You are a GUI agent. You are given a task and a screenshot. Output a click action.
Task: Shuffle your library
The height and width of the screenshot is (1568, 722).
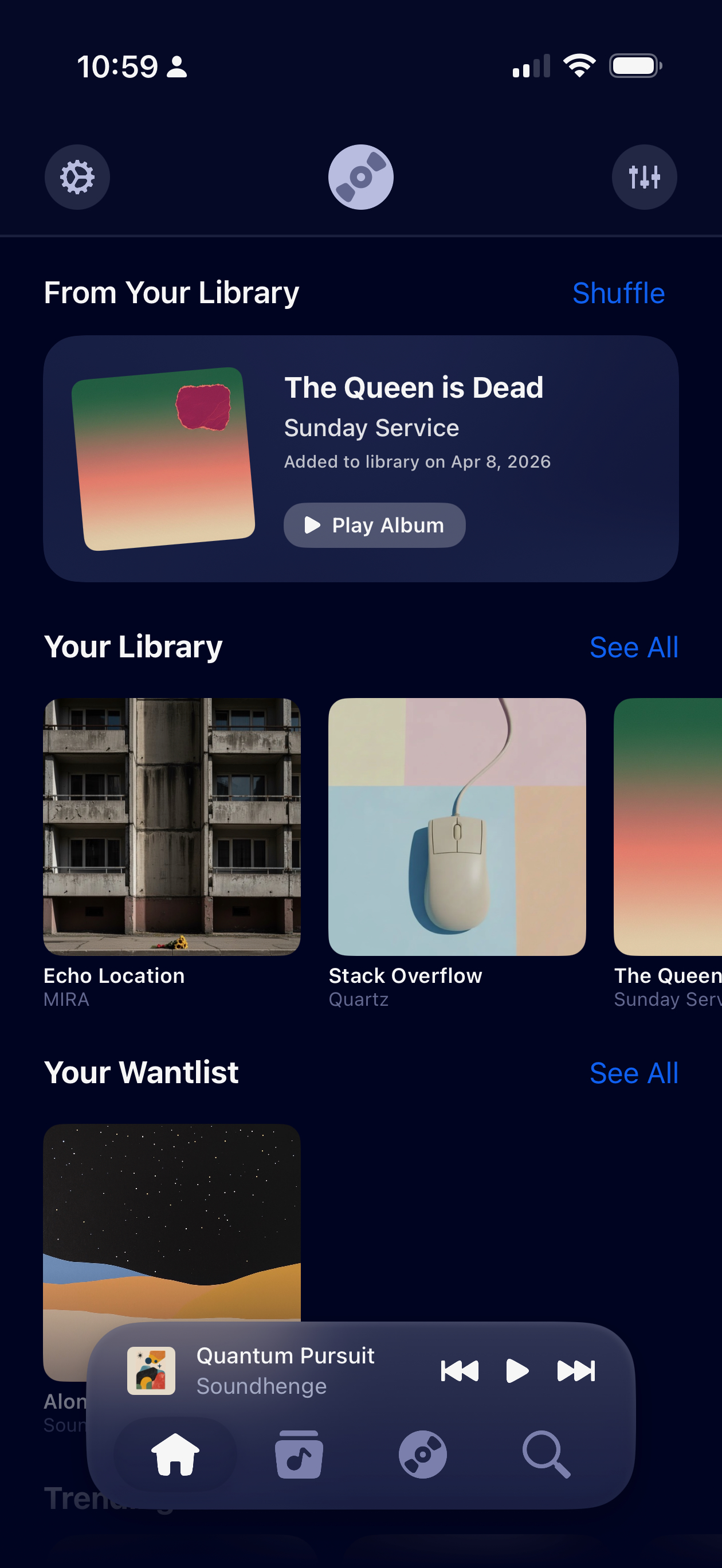[618, 293]
